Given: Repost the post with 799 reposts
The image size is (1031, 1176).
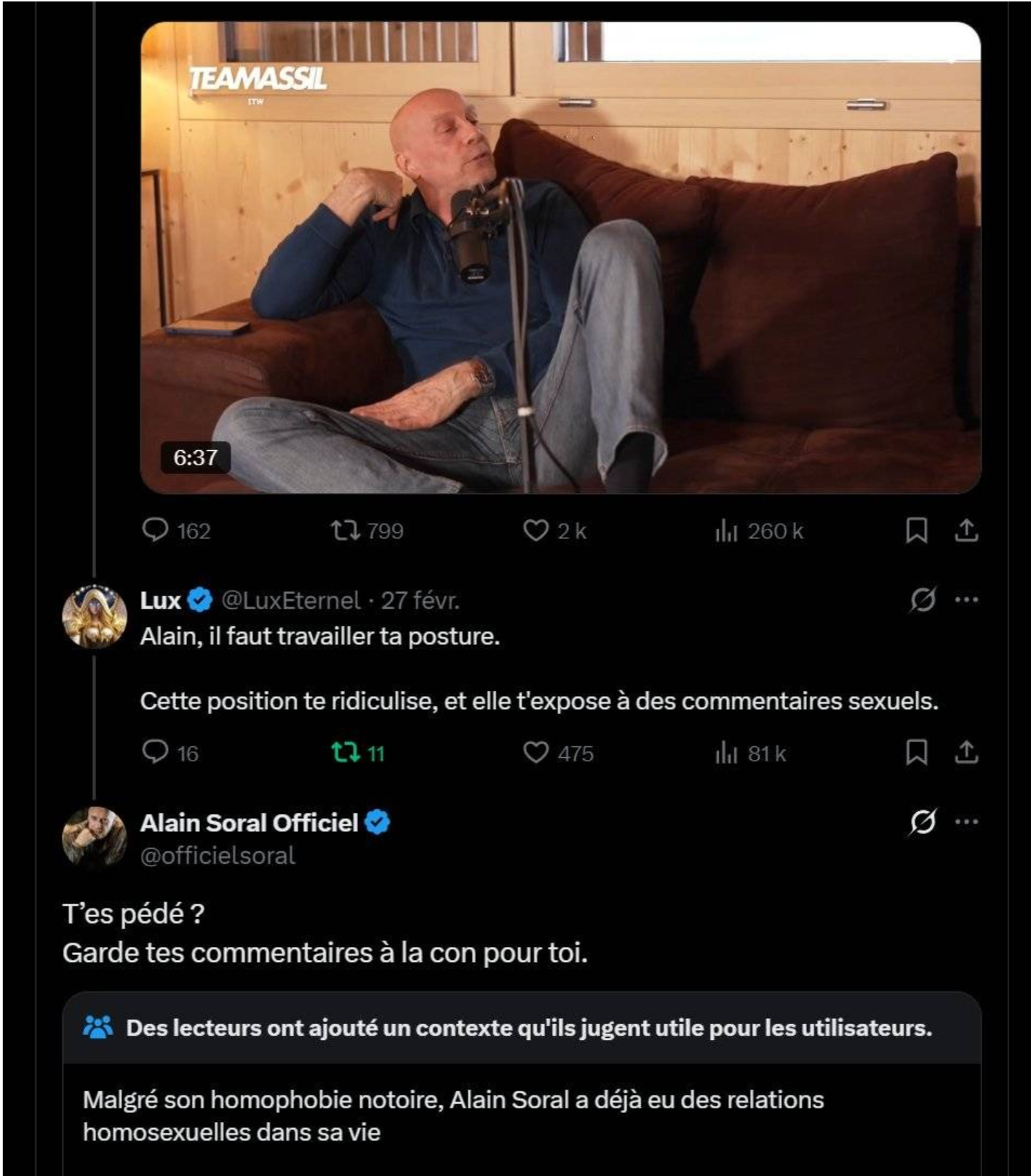Looking at the screenshot, I should pyautogui.click(x=346, y=530).
